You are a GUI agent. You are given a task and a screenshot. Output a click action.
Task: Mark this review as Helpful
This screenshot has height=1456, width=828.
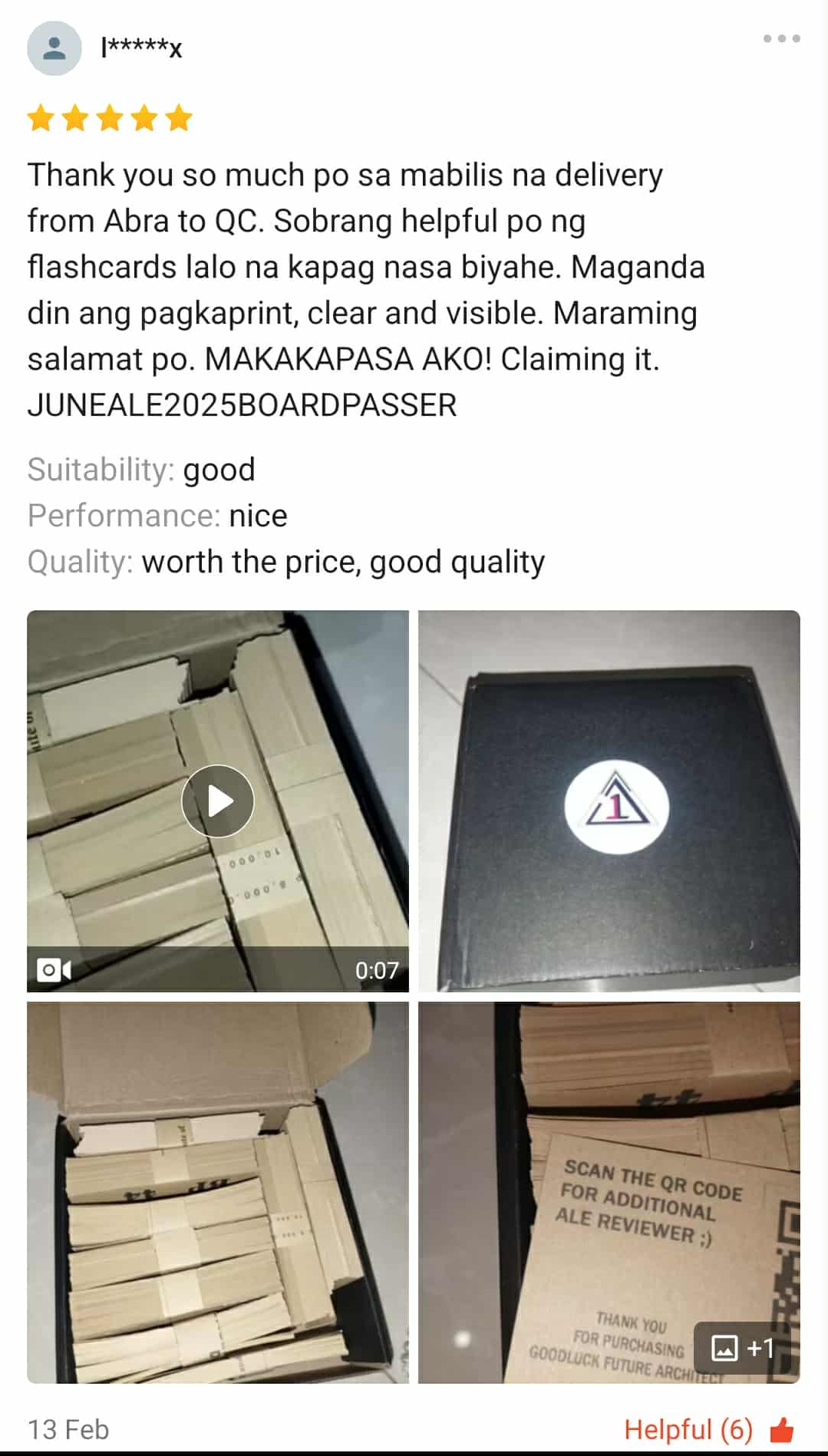coord(708,1429)
